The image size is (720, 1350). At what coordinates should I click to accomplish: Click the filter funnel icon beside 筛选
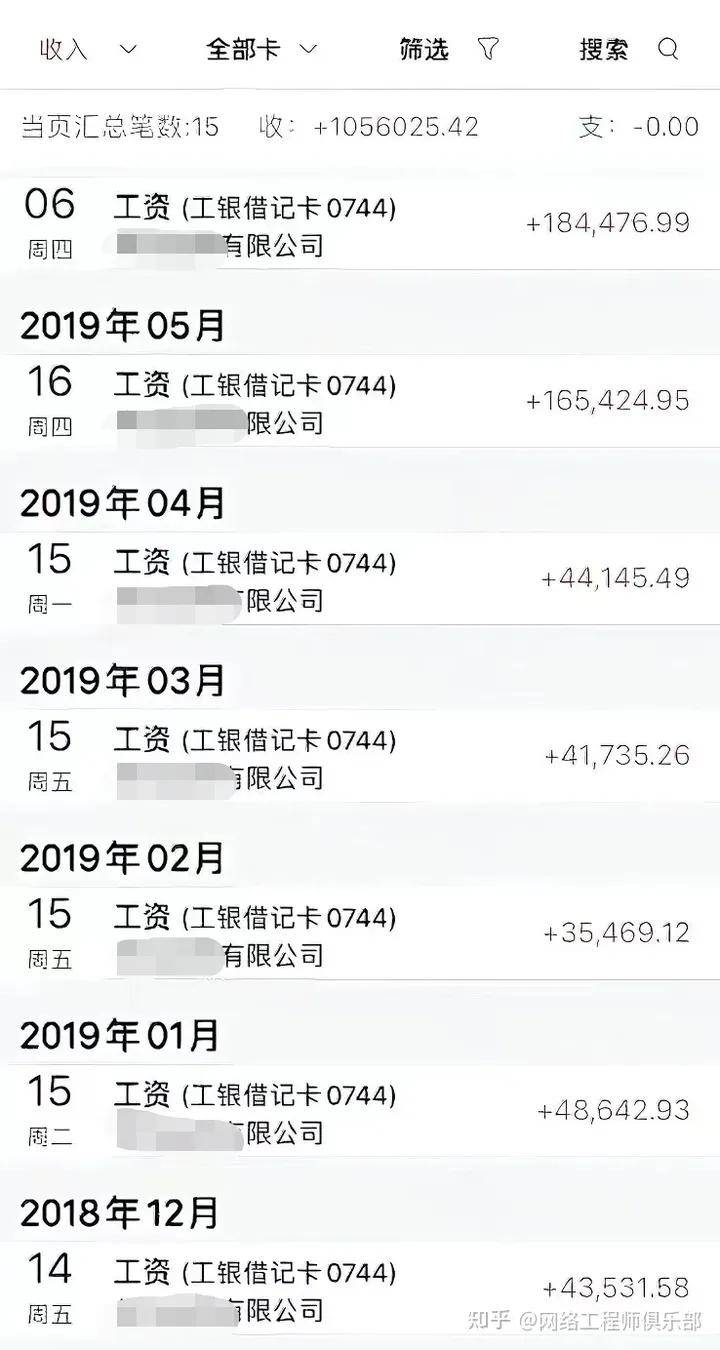coord(489,48)
